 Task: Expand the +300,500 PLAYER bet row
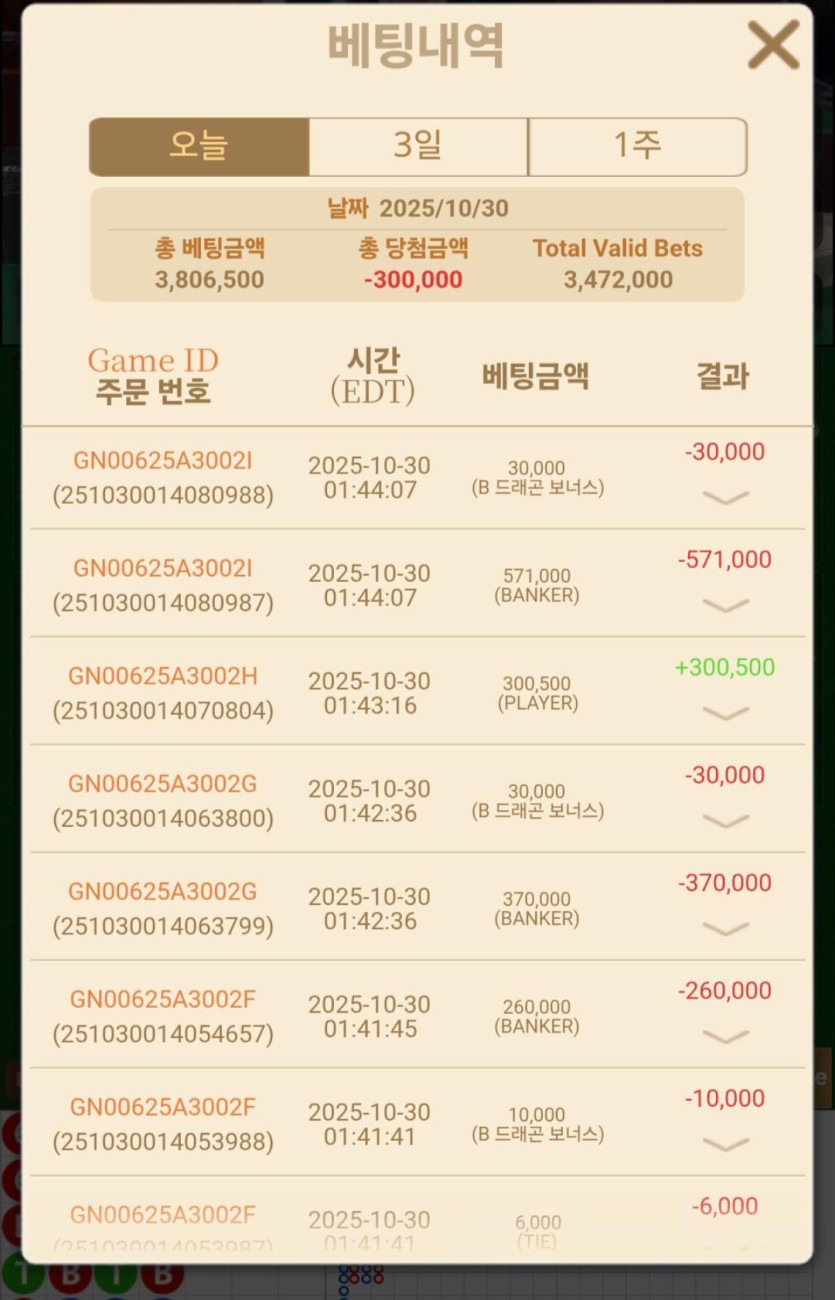click(x=726, y=713)
